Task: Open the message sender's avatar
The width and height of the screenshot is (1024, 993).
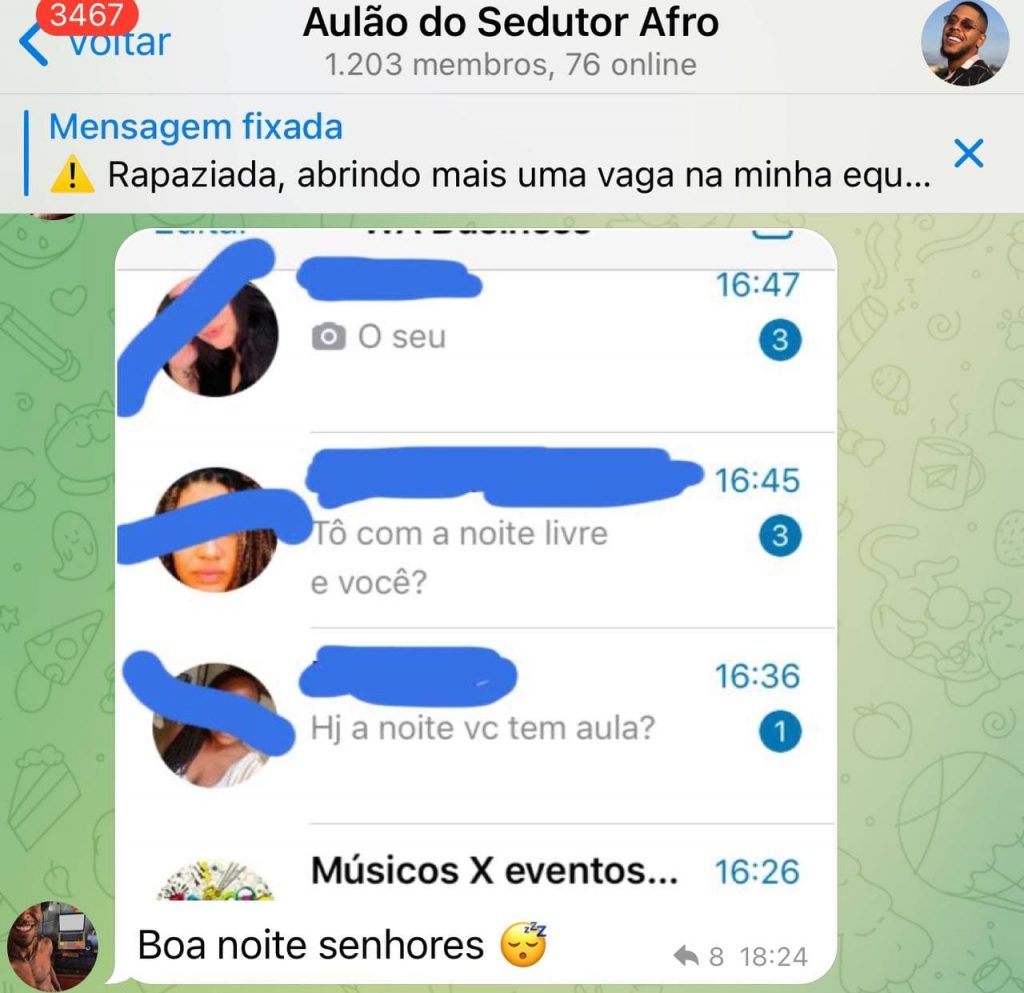Action: tap(52, 946)
